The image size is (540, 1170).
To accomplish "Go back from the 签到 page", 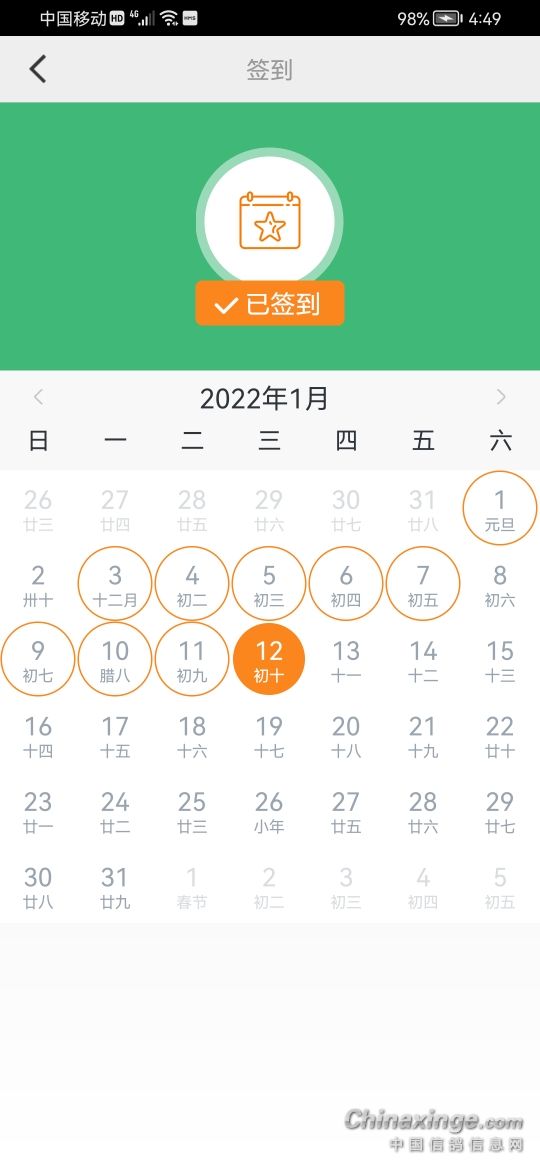I will (38, 69).
